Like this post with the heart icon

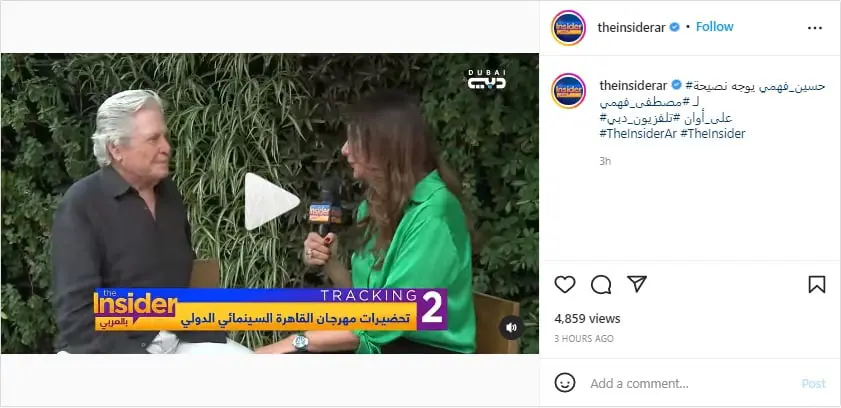pyautogui.click(x=565, y=284)
